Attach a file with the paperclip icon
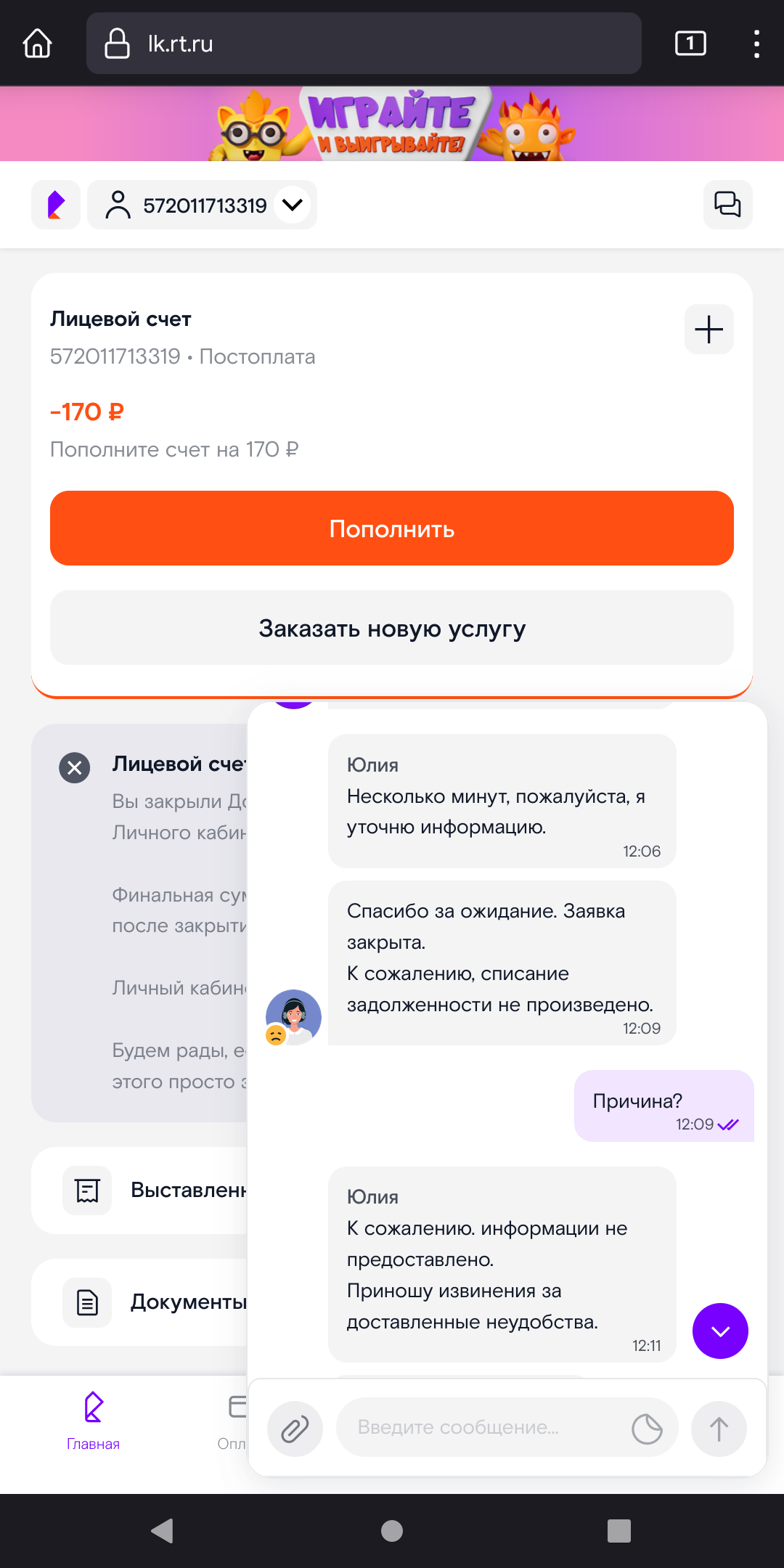Image resolution: width=784 pixels, height=1568 pixels. 295,1429
